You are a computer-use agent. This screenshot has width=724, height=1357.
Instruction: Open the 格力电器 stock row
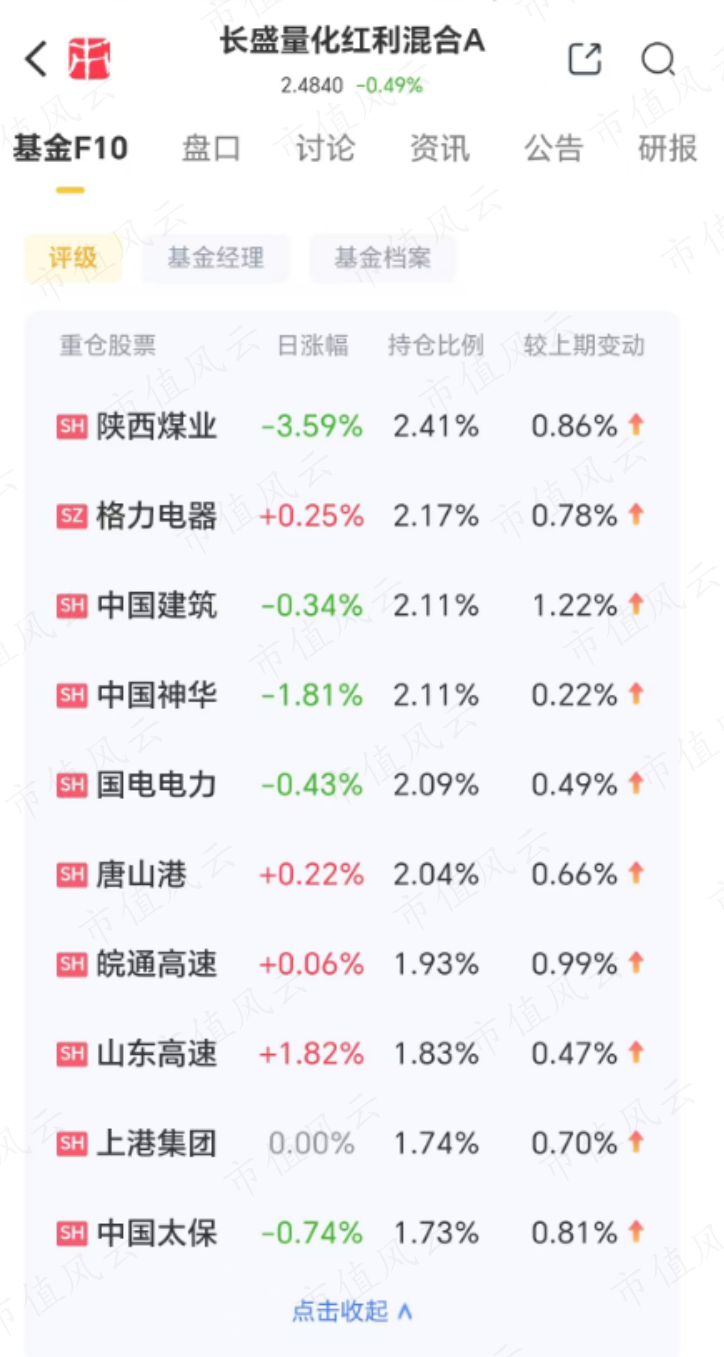pos(352,516)
